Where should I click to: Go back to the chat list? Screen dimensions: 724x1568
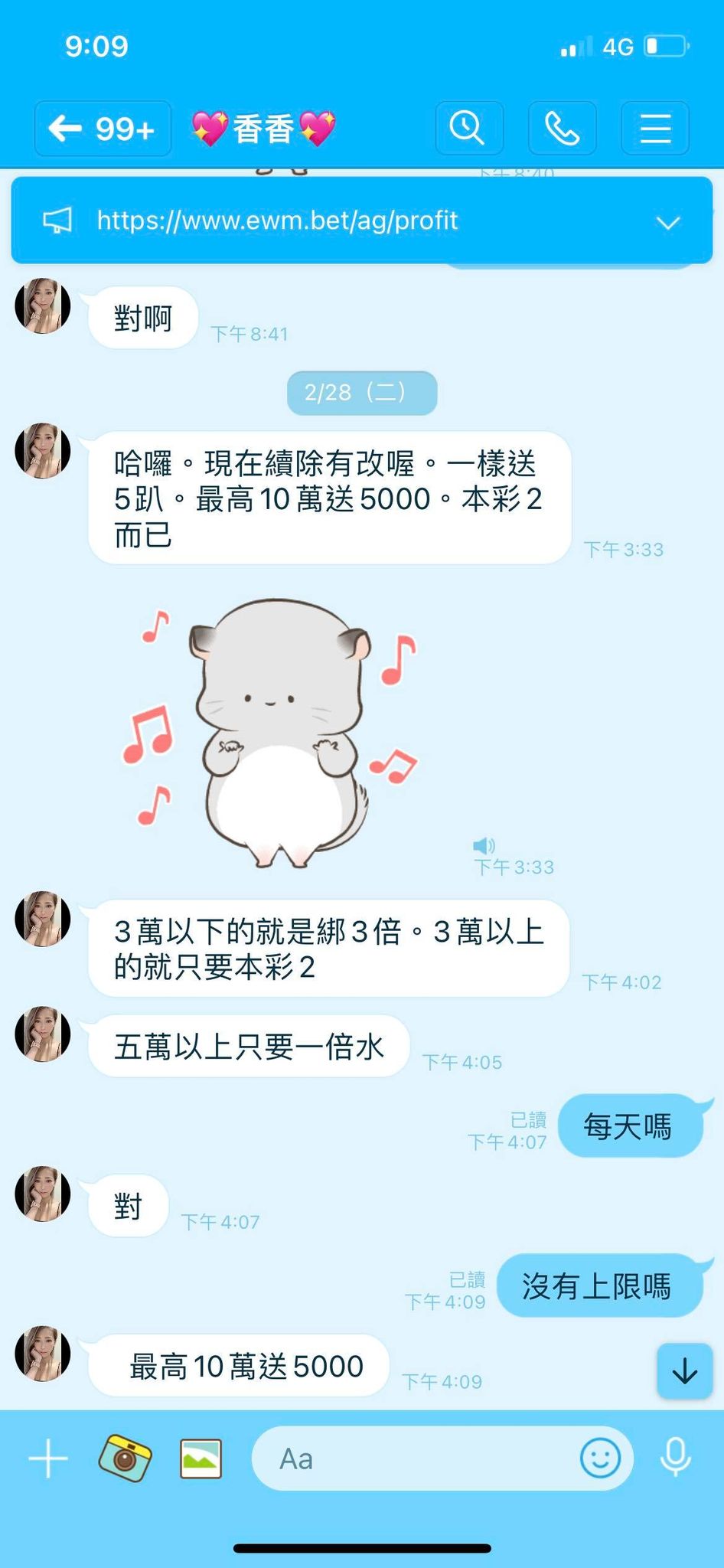tap(101, 129)
